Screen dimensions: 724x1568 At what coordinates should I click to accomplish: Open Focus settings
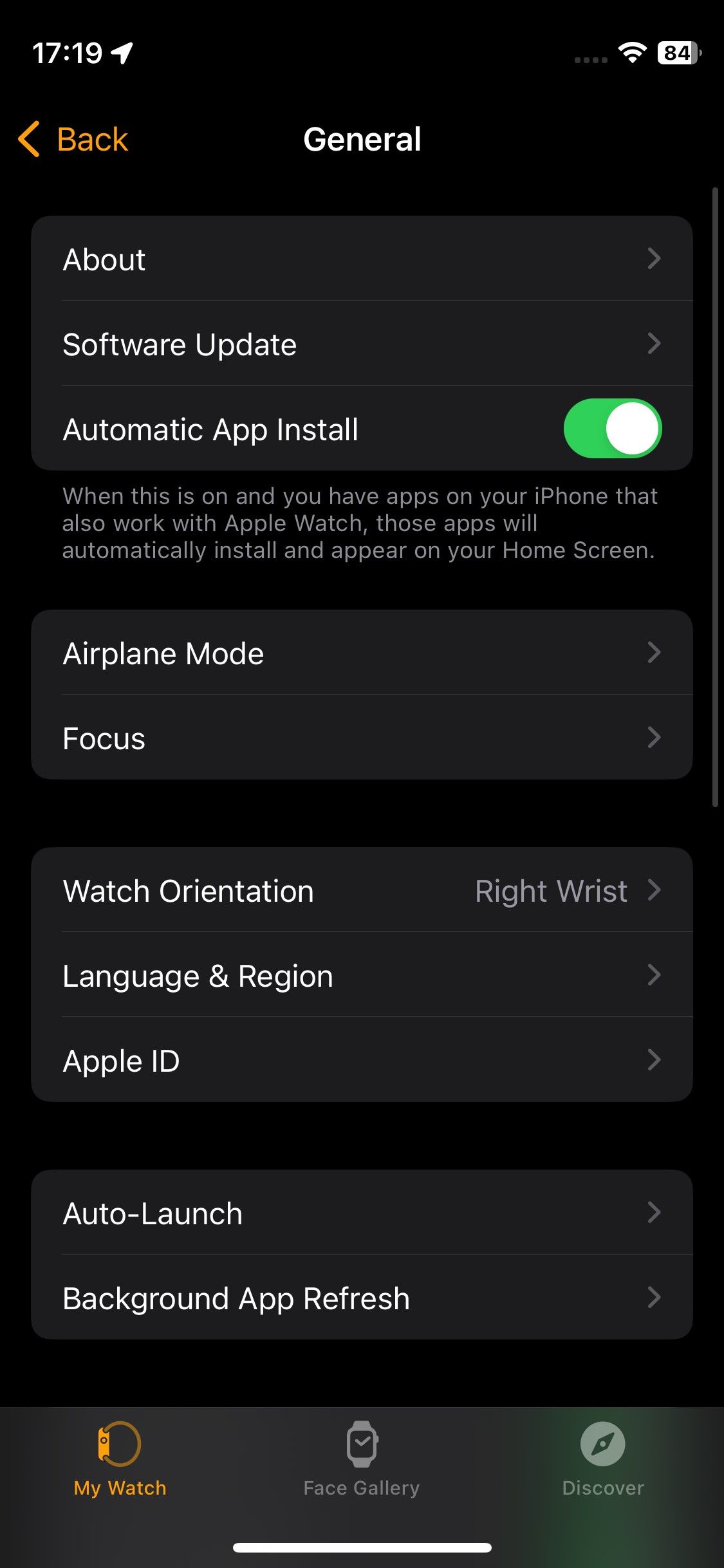pos(362,738)
